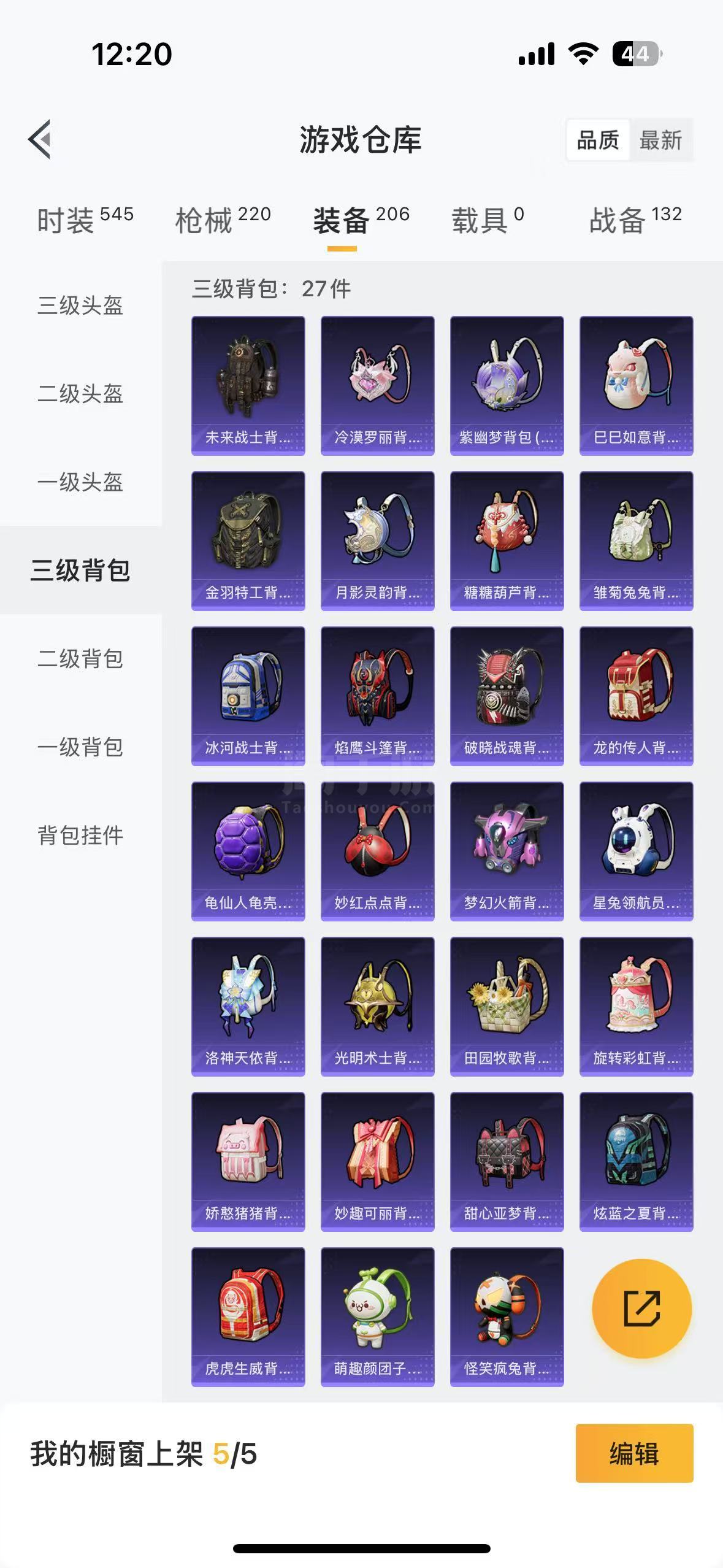Tap the orange floating share button

click(642, 1308)
